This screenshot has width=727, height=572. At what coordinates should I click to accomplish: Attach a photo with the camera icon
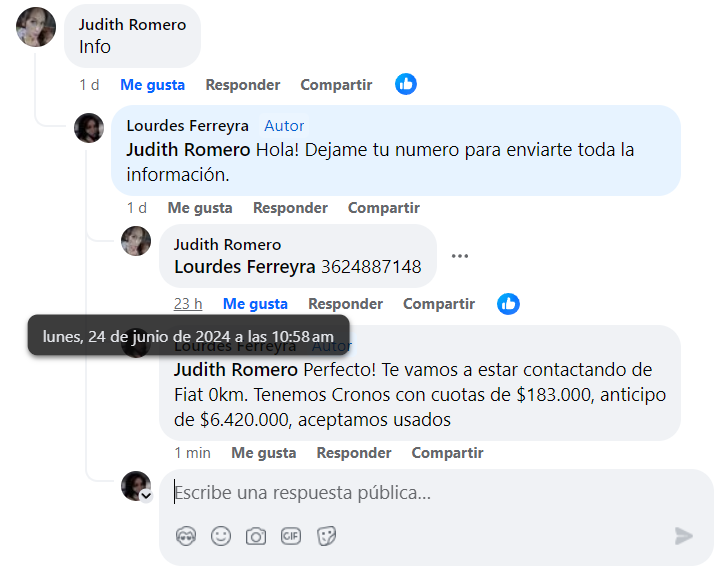click(256, 536)
